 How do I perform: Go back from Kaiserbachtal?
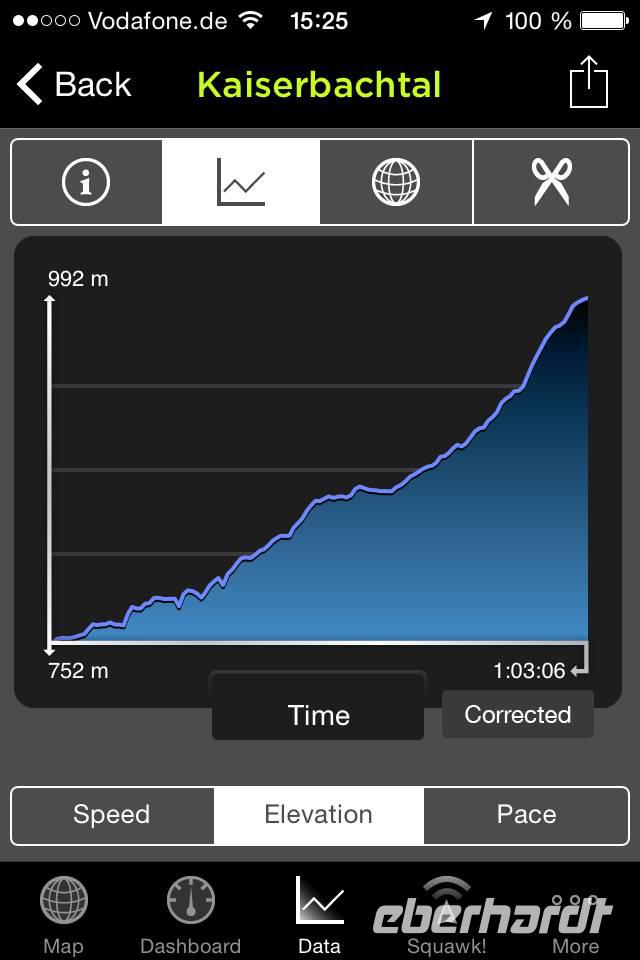click(x=75, y=84)
